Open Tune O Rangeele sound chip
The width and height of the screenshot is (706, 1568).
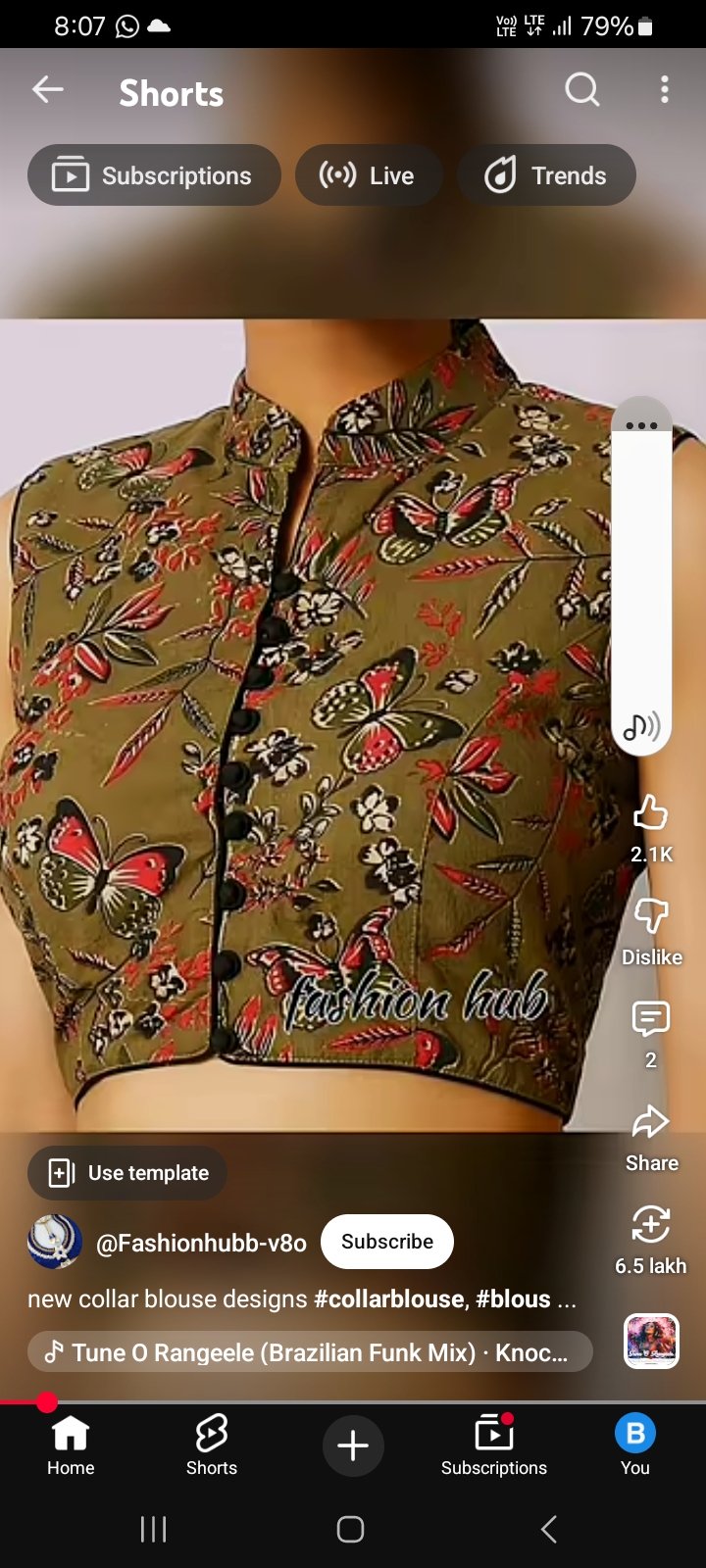(310, 1352)
